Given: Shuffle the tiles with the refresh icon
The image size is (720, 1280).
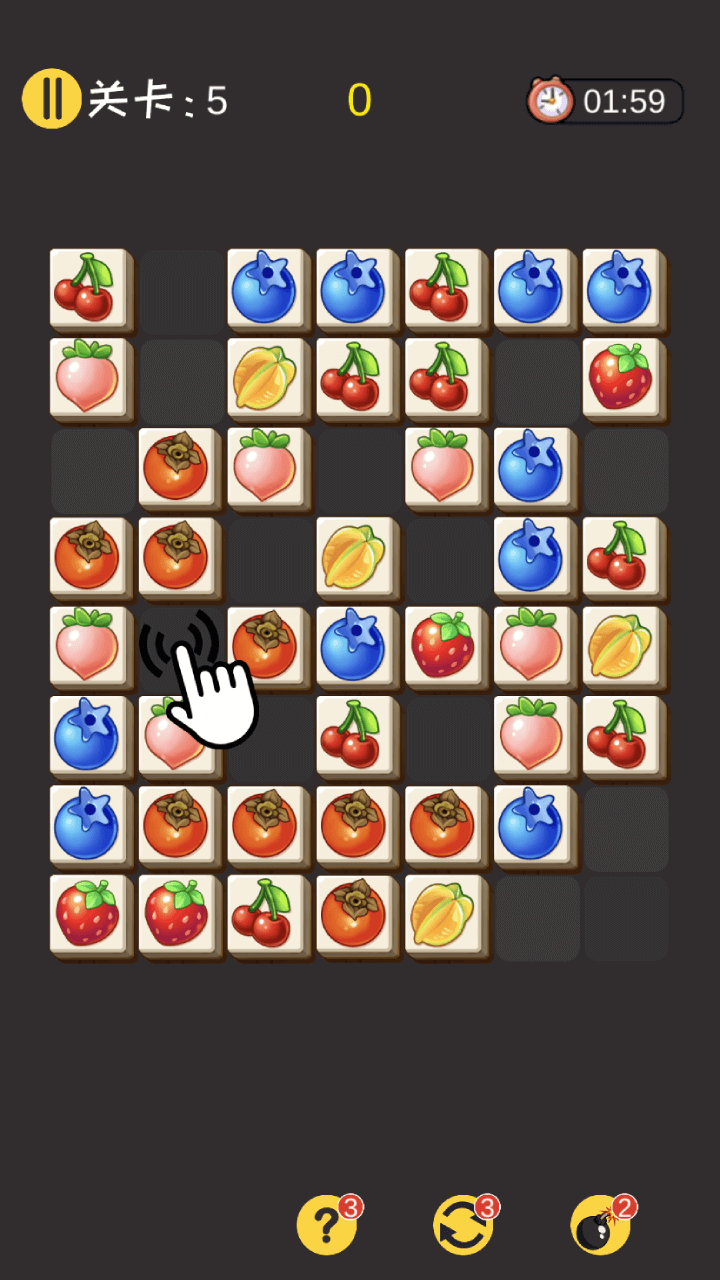Looking at the screenshot, I should point(463,1224).
